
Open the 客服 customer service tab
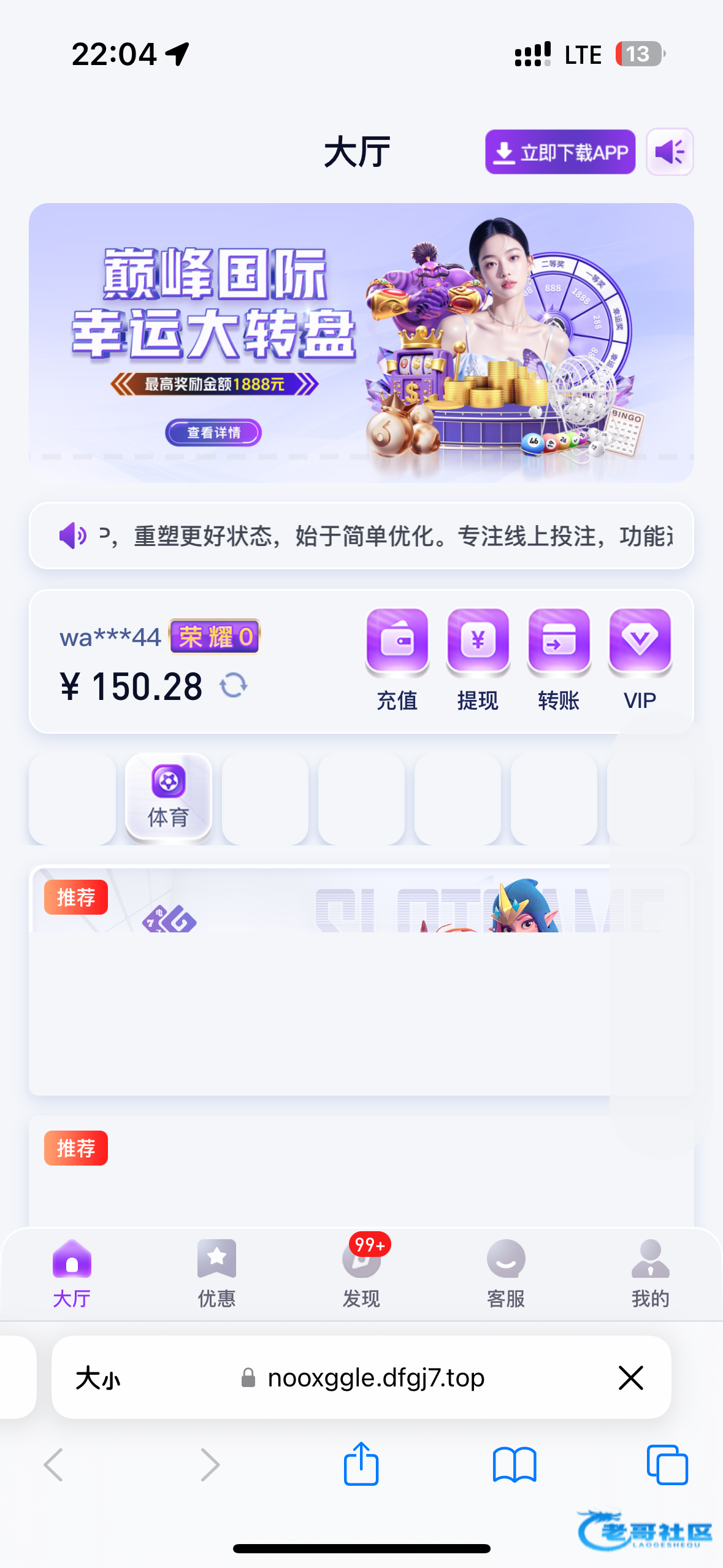point(506,1272)
